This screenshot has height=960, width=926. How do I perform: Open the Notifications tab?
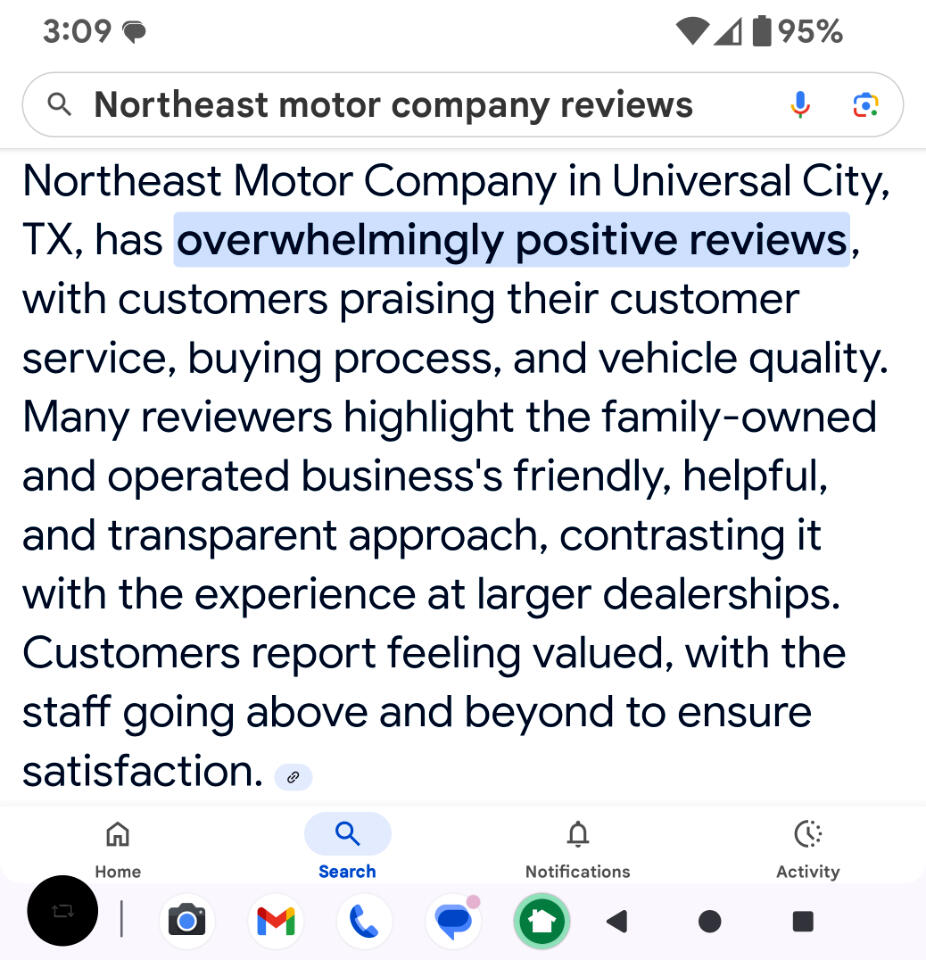coord(577,846)
